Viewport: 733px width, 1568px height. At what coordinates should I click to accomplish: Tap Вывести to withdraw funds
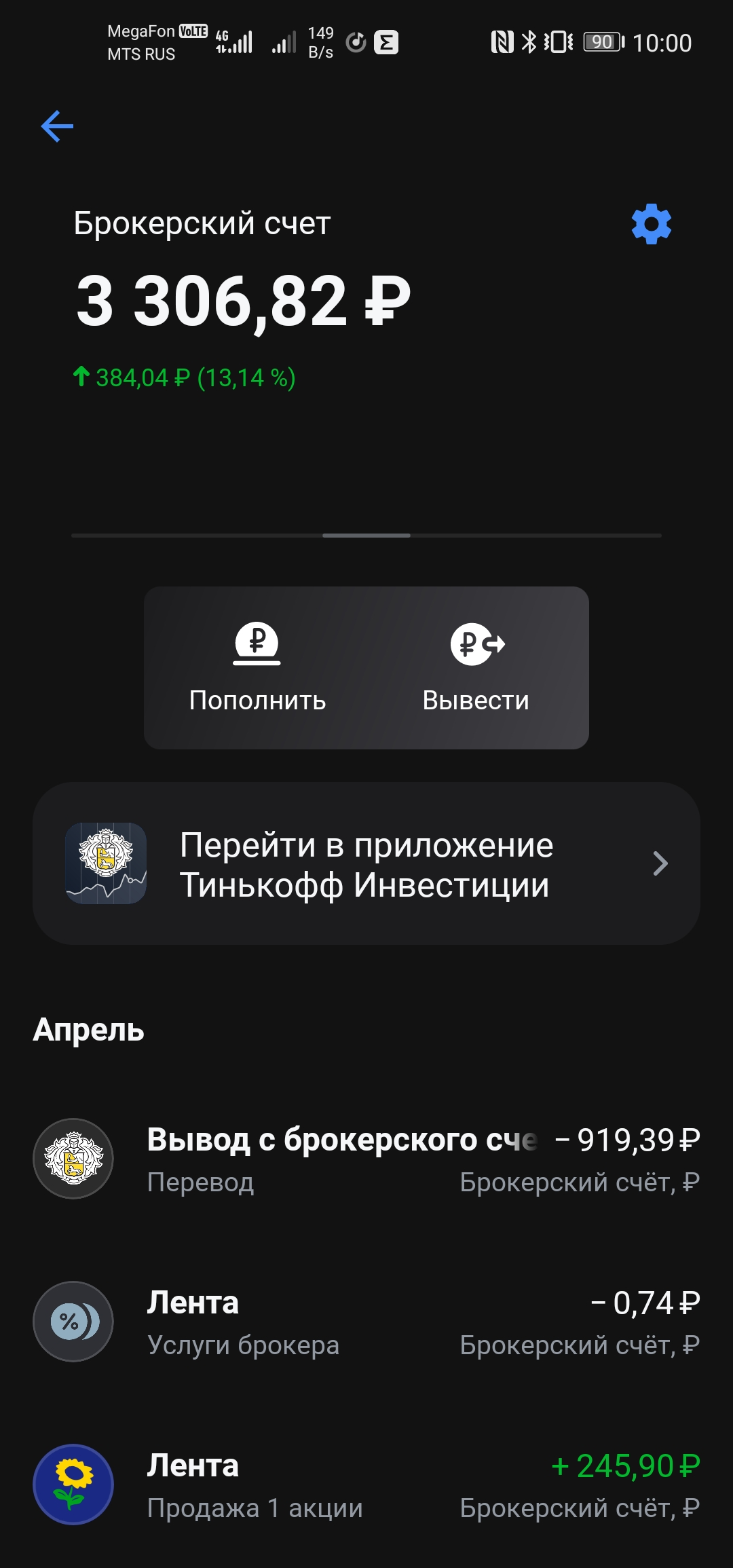476,668
